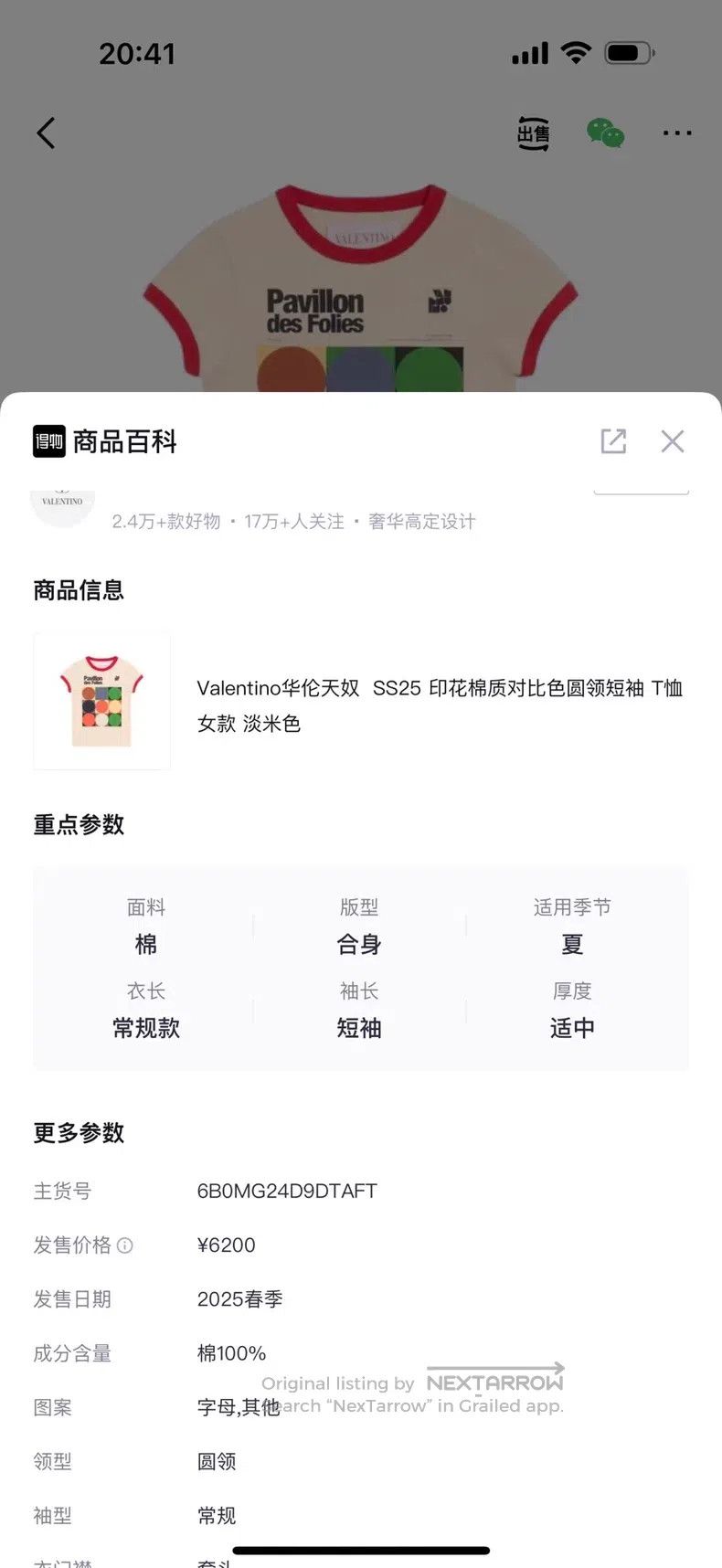The image size is (722, 1568).
Task: Tap the 出售 sell icon
Action: pyautogui.click(x=533, y=133)
